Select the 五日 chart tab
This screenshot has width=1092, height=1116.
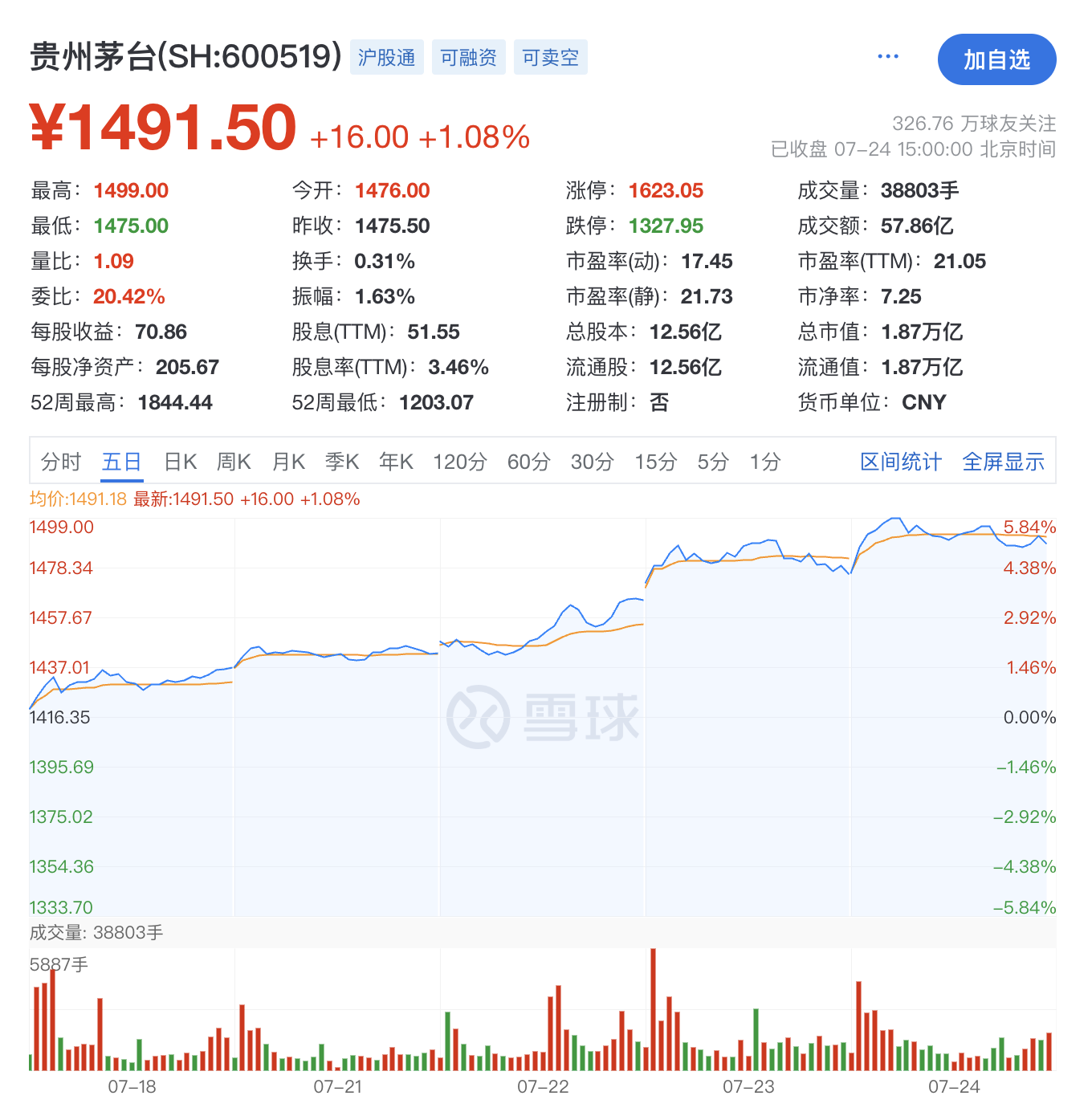coord(122,462)
